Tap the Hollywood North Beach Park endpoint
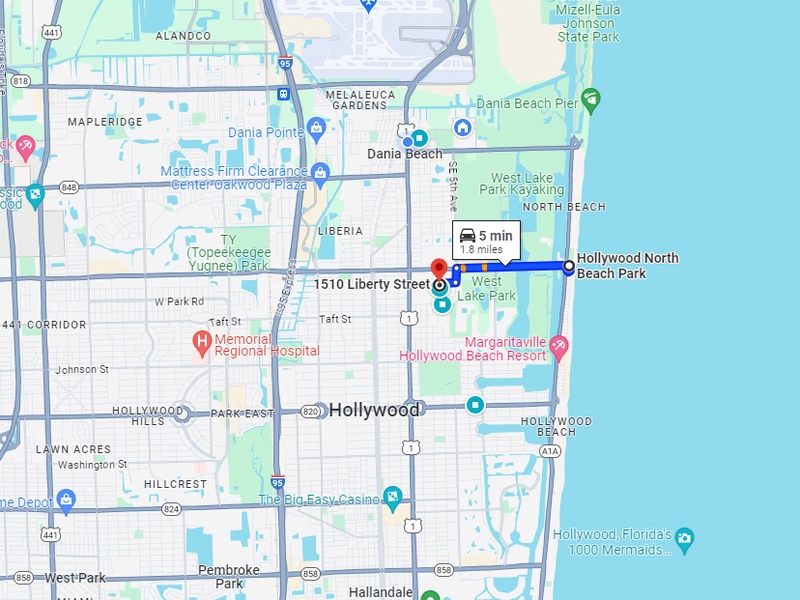800x600 pixels. tap(569, 266)
